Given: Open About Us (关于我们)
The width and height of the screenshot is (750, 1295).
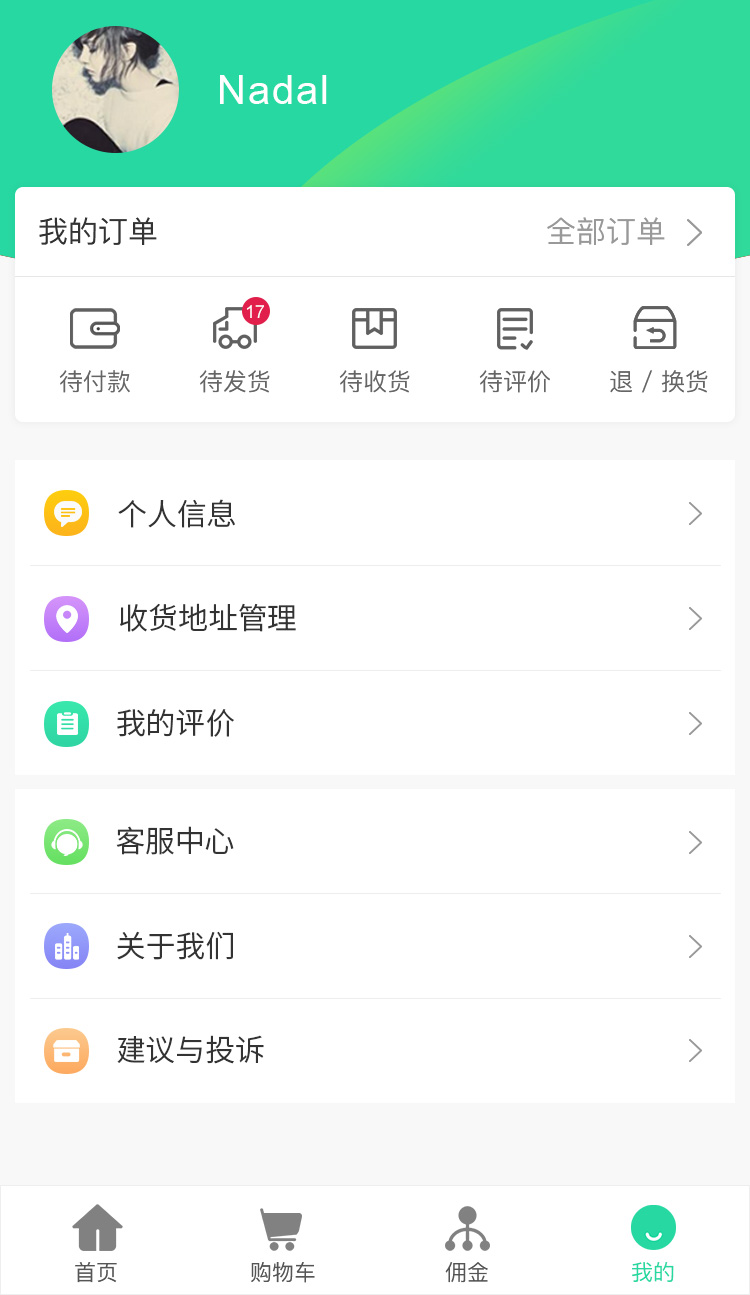Looking at the screenshot, I should tap(375, 947).
